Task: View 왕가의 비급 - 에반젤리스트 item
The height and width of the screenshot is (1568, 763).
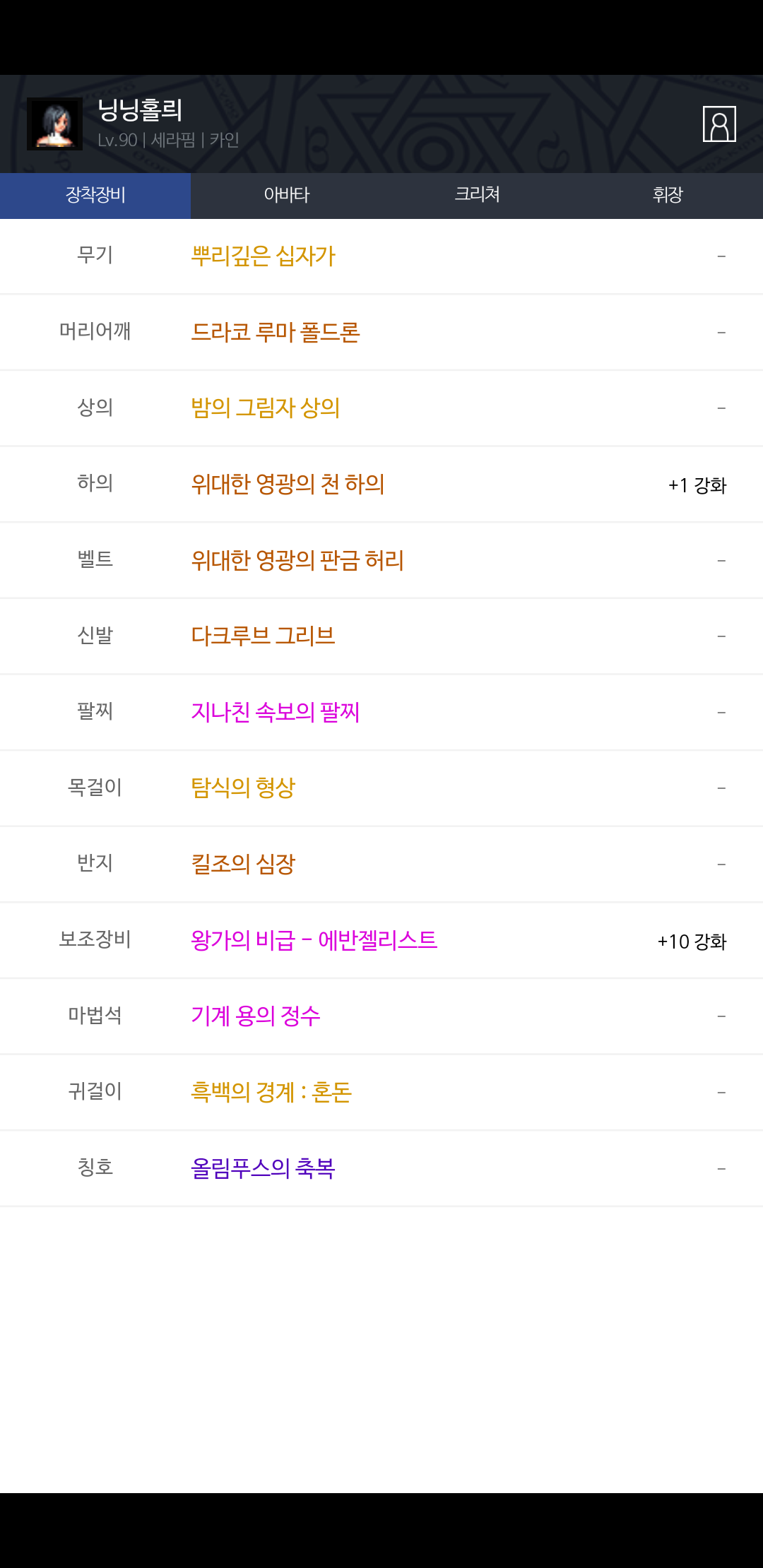Action: 314,940
